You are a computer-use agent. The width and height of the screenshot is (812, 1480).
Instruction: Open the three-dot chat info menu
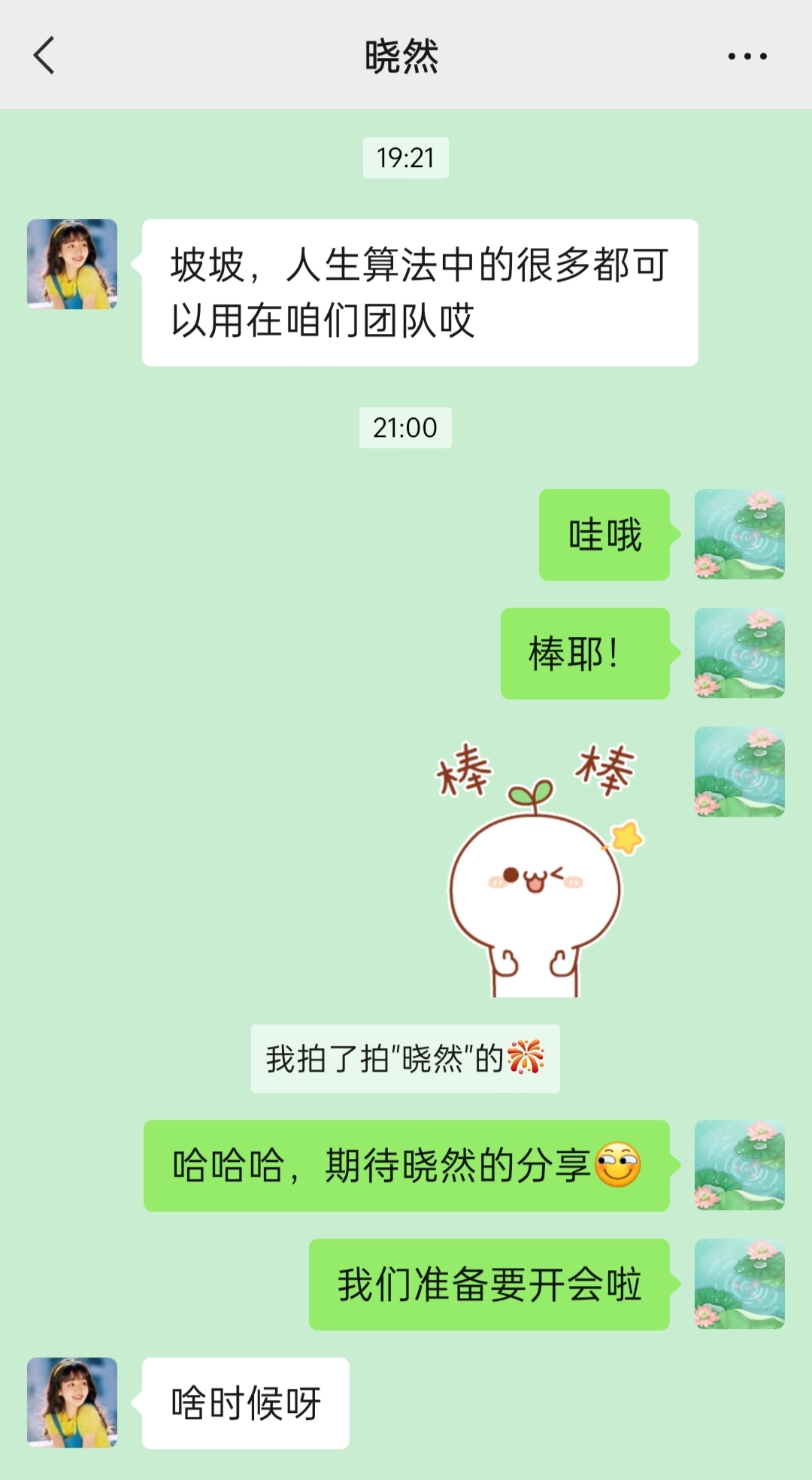747,56
